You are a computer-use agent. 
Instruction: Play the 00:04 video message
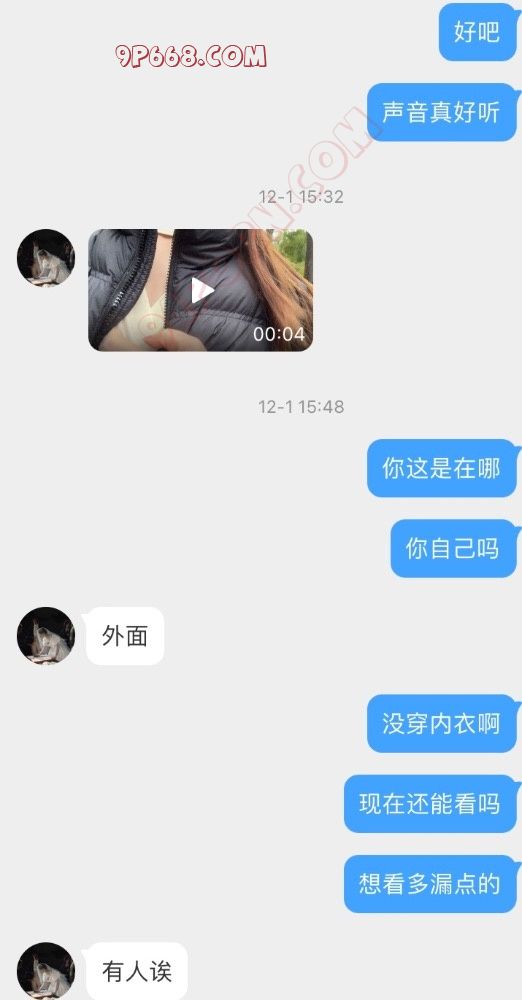200,290
